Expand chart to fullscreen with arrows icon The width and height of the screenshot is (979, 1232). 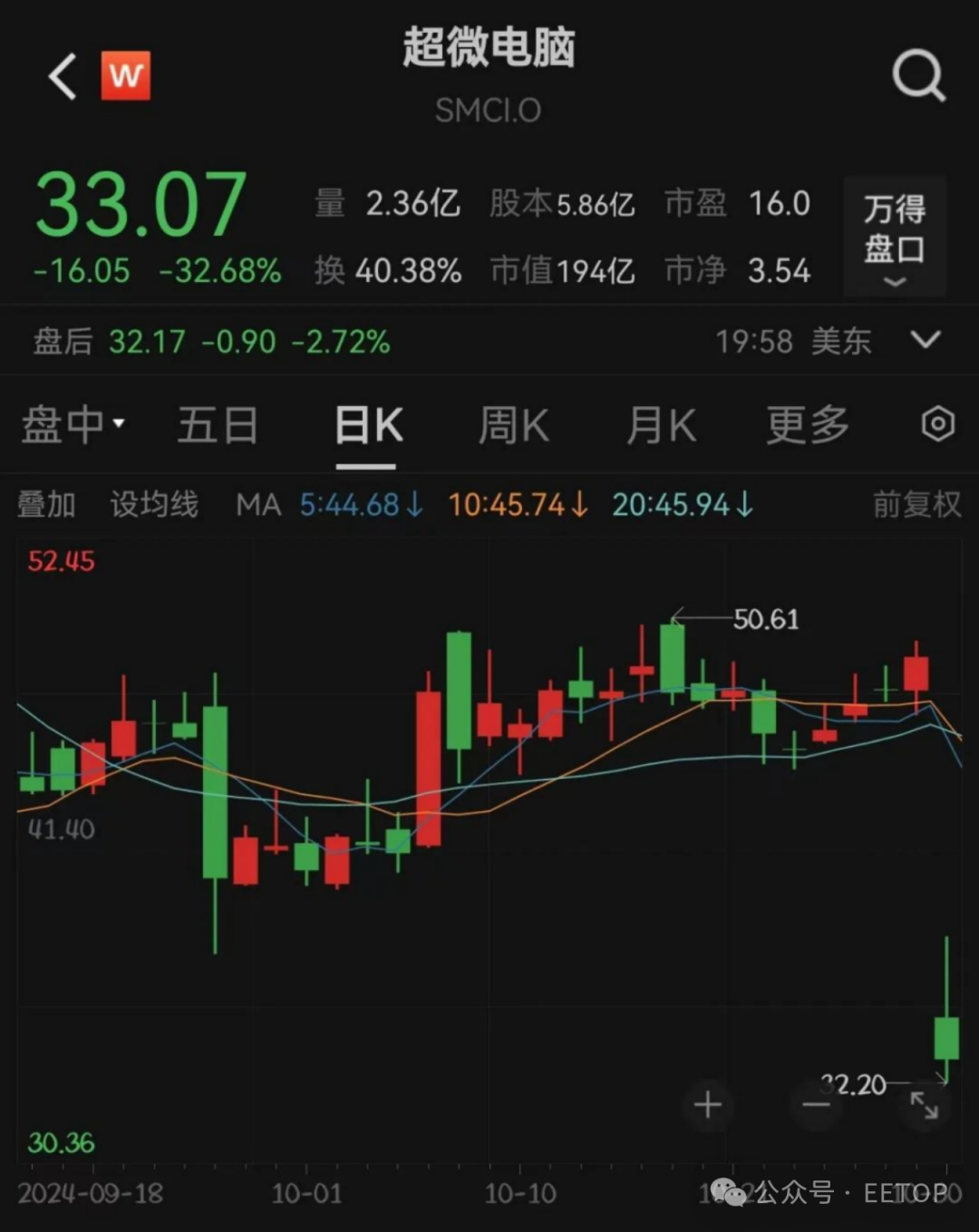click(x=924, y=1105)
